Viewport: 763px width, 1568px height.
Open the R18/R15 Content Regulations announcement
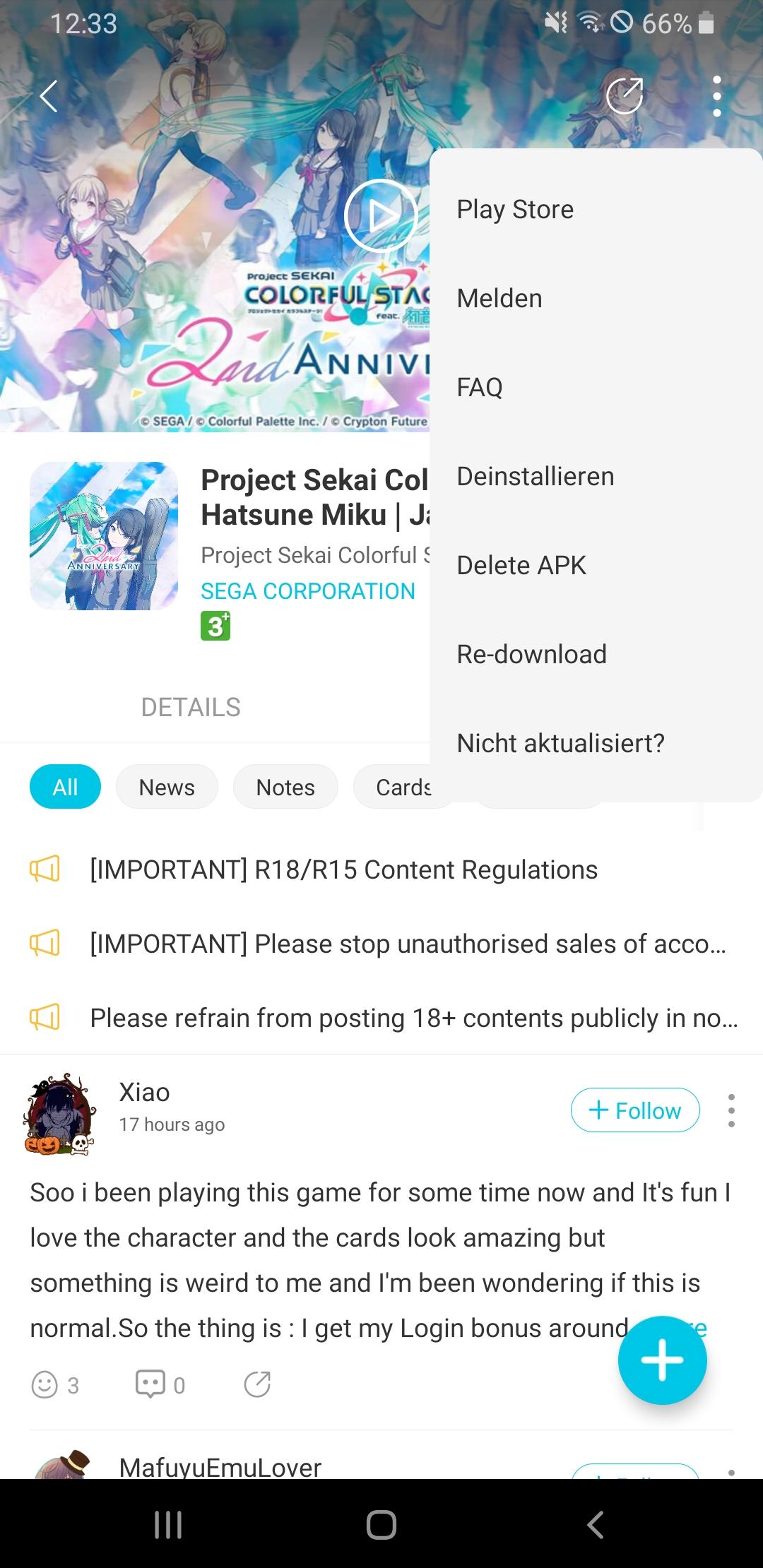pyautogui.click(x=343, y=869)
